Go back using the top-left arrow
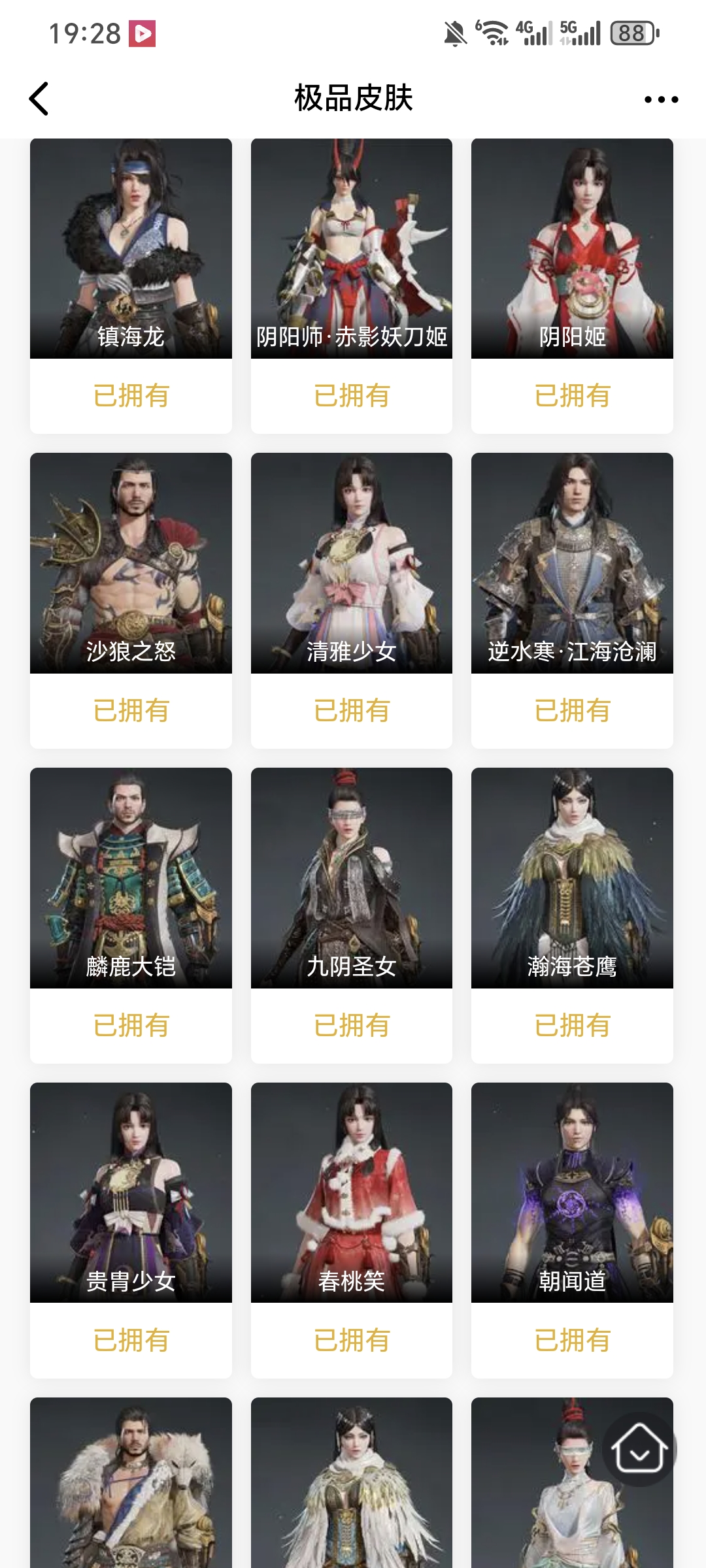 [x=39, y=99]
